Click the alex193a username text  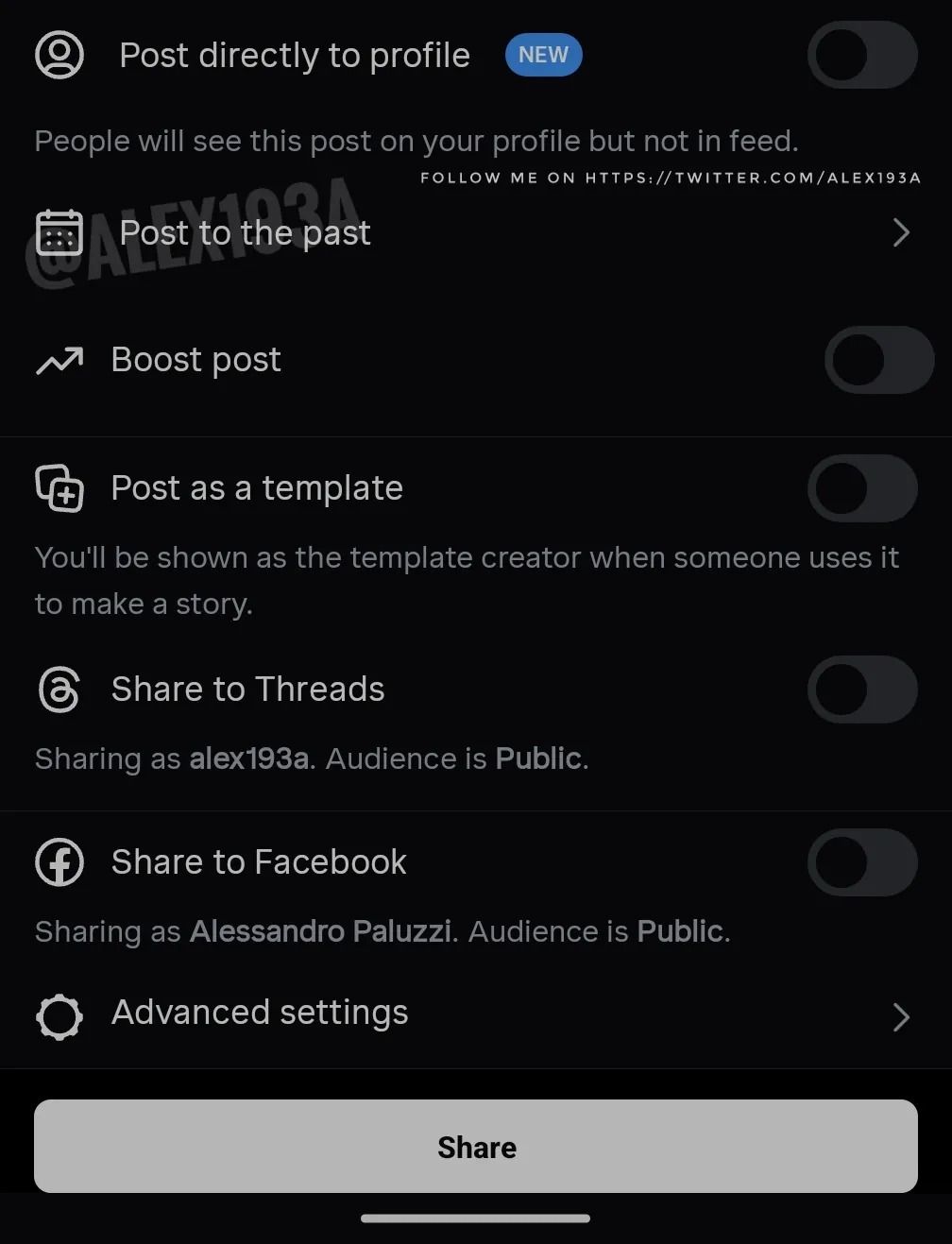tap(248, 758)
